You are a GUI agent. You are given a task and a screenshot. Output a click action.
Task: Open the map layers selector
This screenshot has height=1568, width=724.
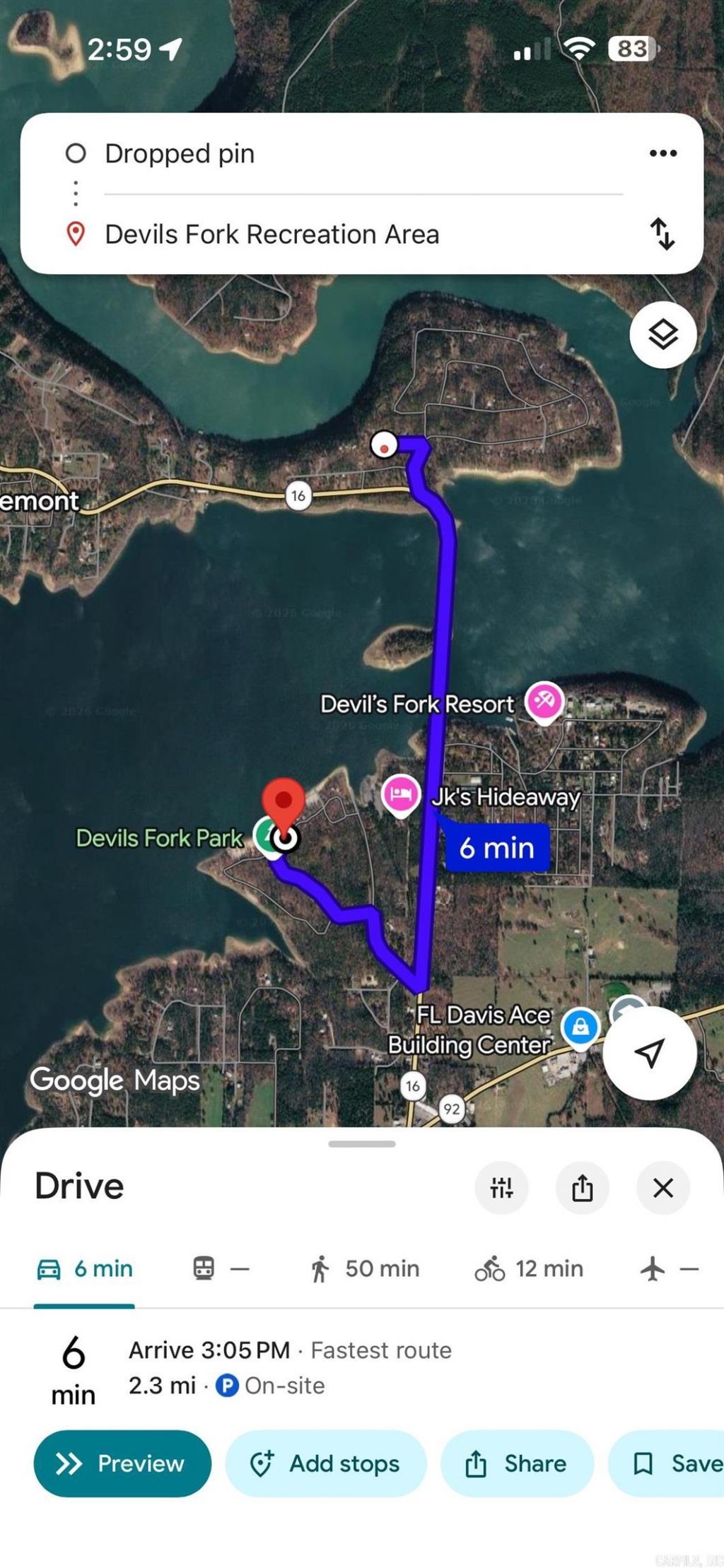(662, 334)
